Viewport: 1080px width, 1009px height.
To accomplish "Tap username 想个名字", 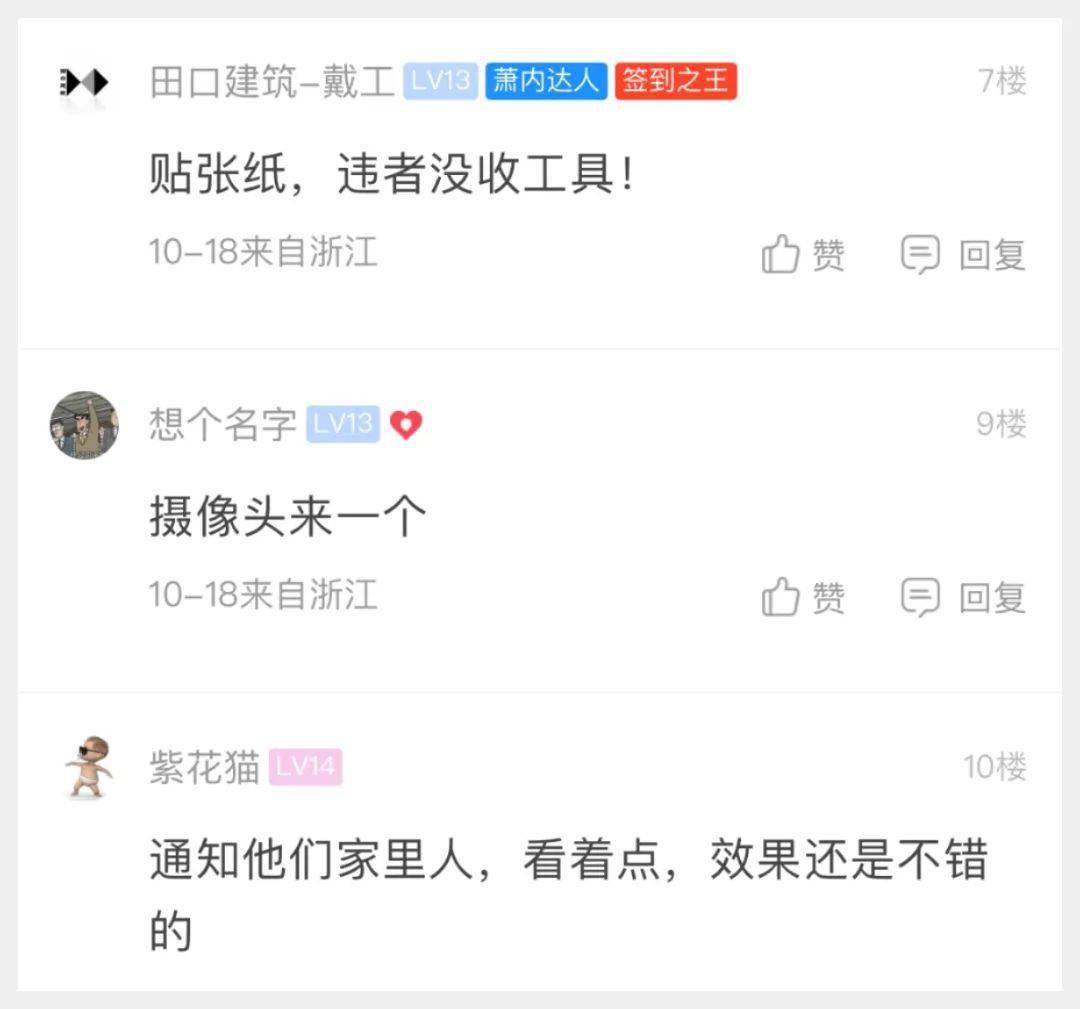I will coord(223,425).
